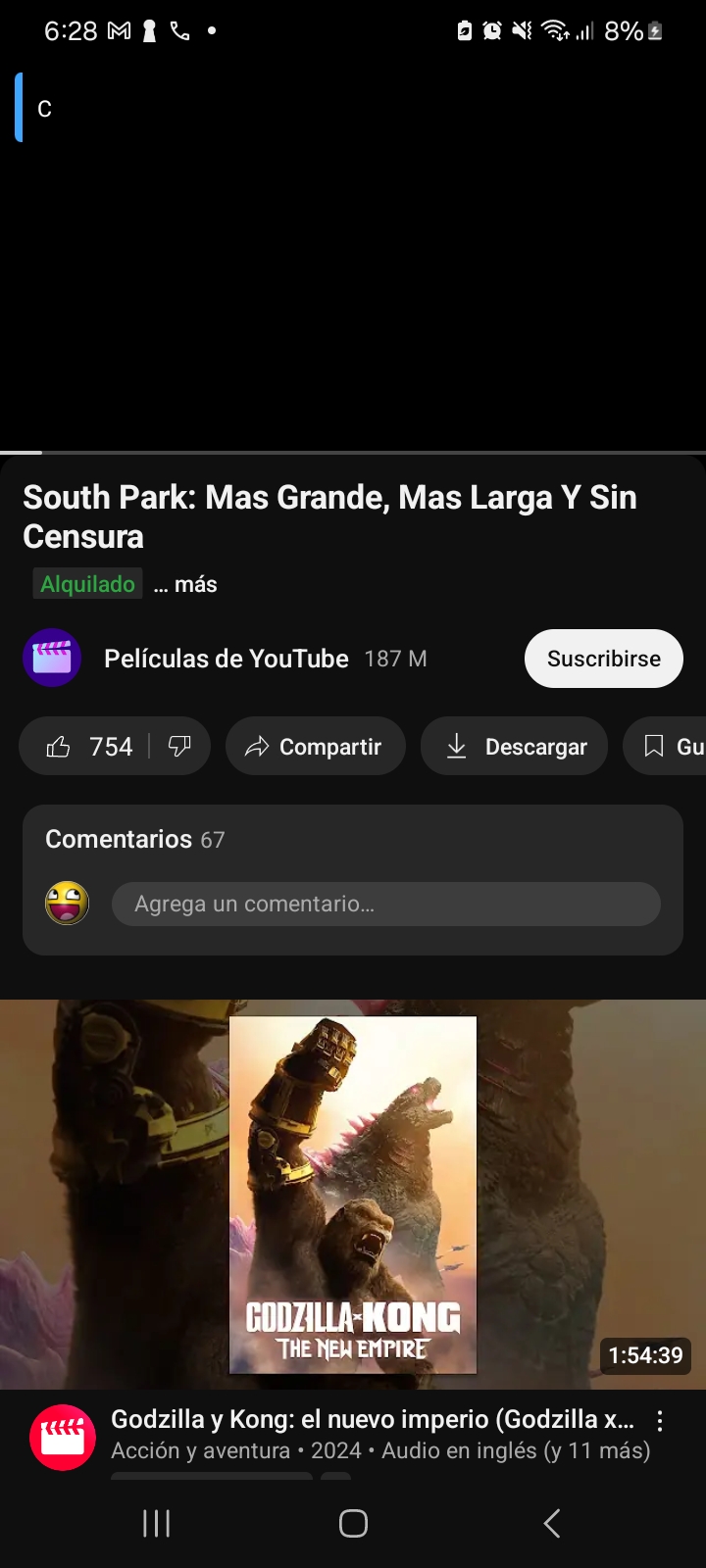Screen dimensions: 706x1568
Task: Like the South Park movie
Action: point(86,747)
